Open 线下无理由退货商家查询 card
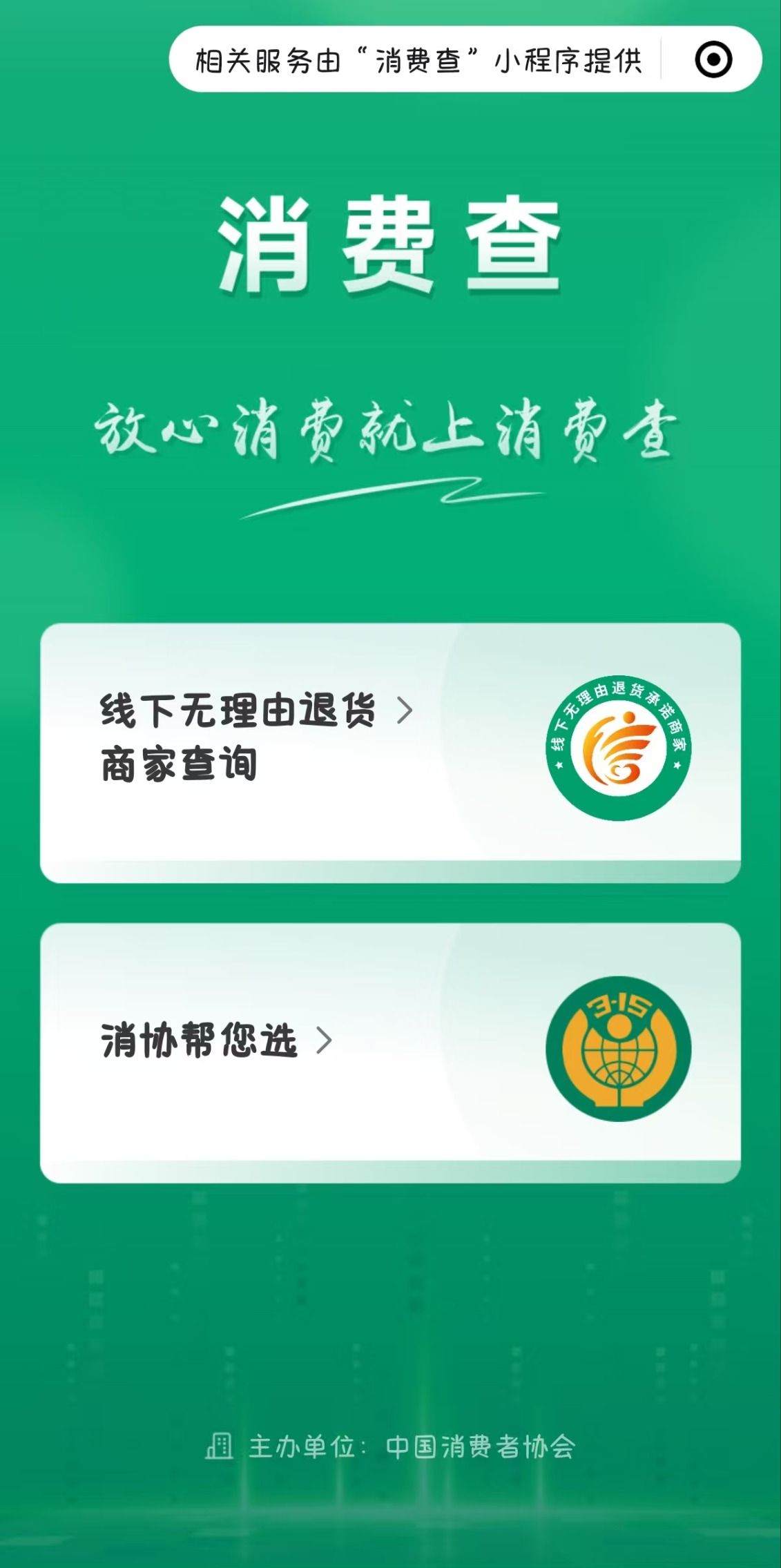781x1568 pixels. [390, 751]
